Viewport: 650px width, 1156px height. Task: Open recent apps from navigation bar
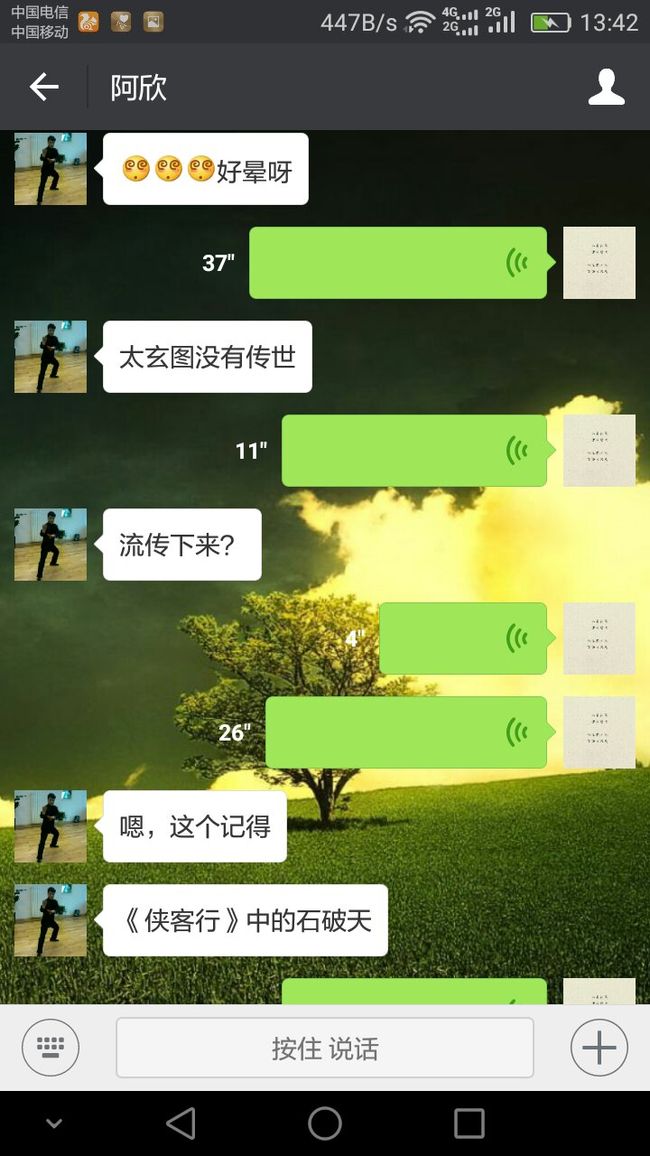pos(469,1124)
